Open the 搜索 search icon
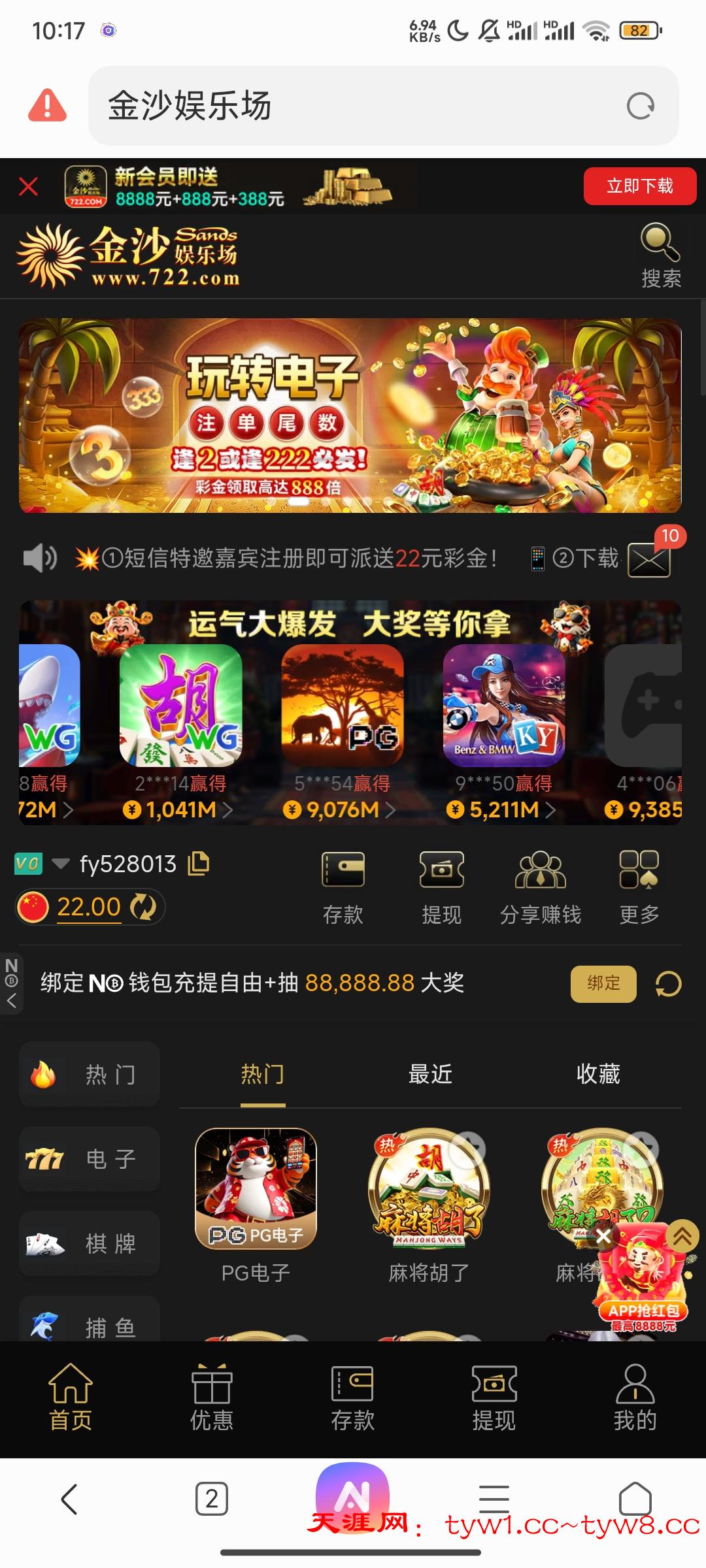The height and width of the screenshot is (1568, 706). tap(660, 255)
